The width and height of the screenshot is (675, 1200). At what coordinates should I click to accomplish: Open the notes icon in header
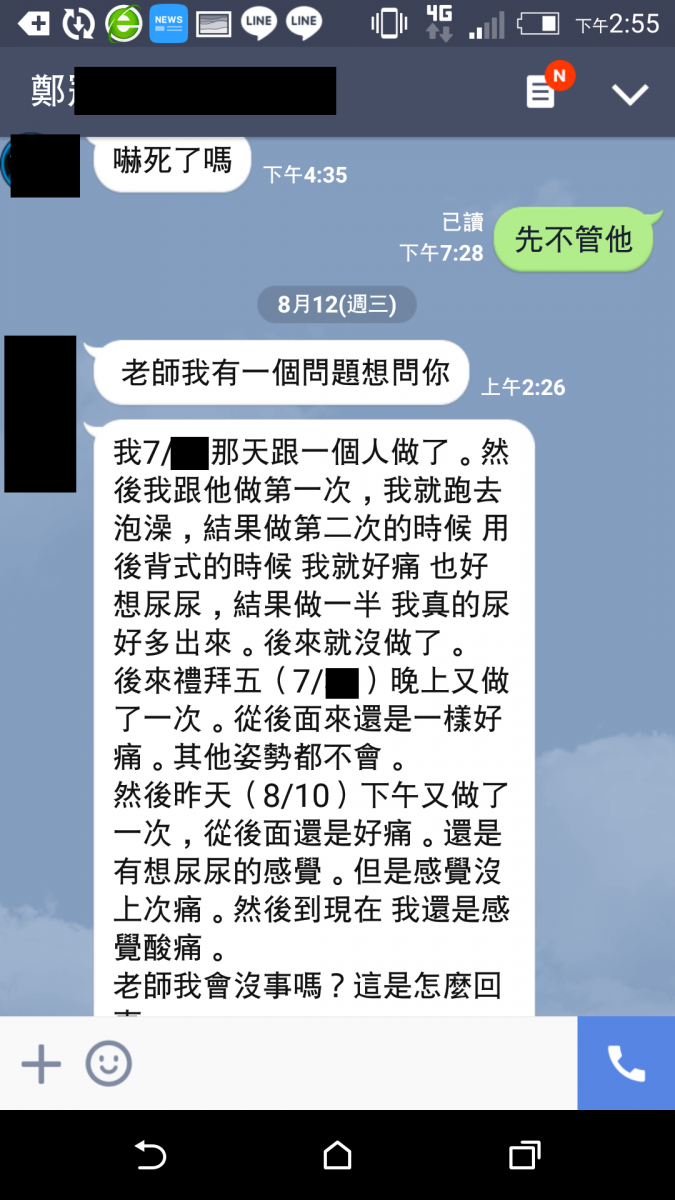point(541,93)
